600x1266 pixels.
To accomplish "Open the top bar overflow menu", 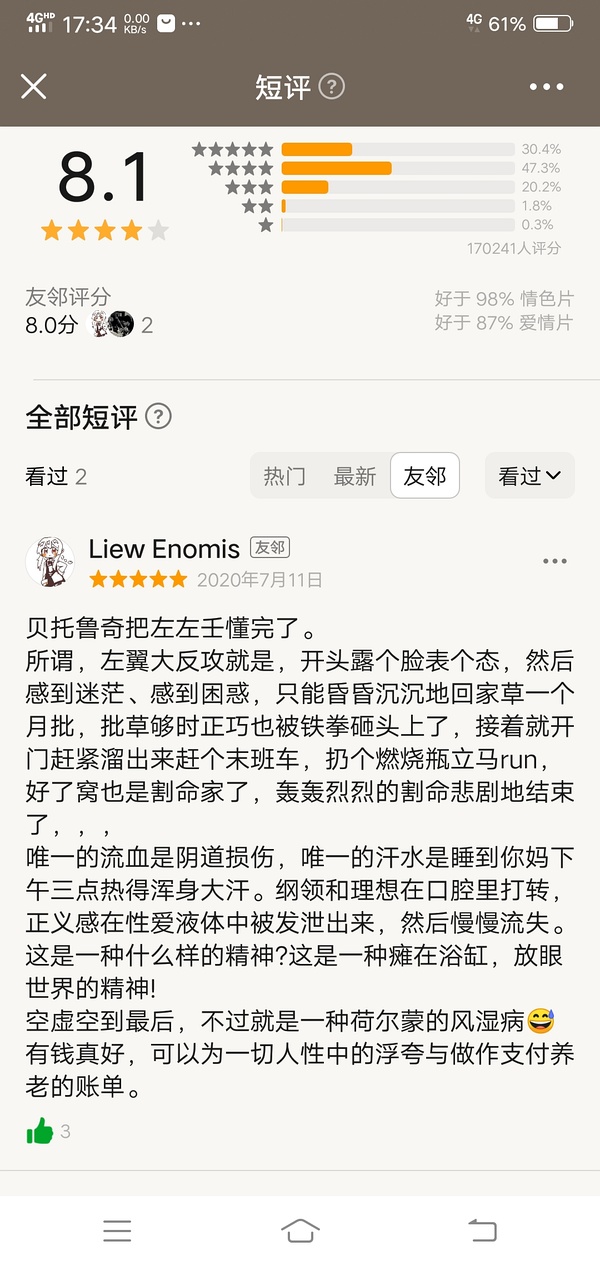I will point(547,87).
